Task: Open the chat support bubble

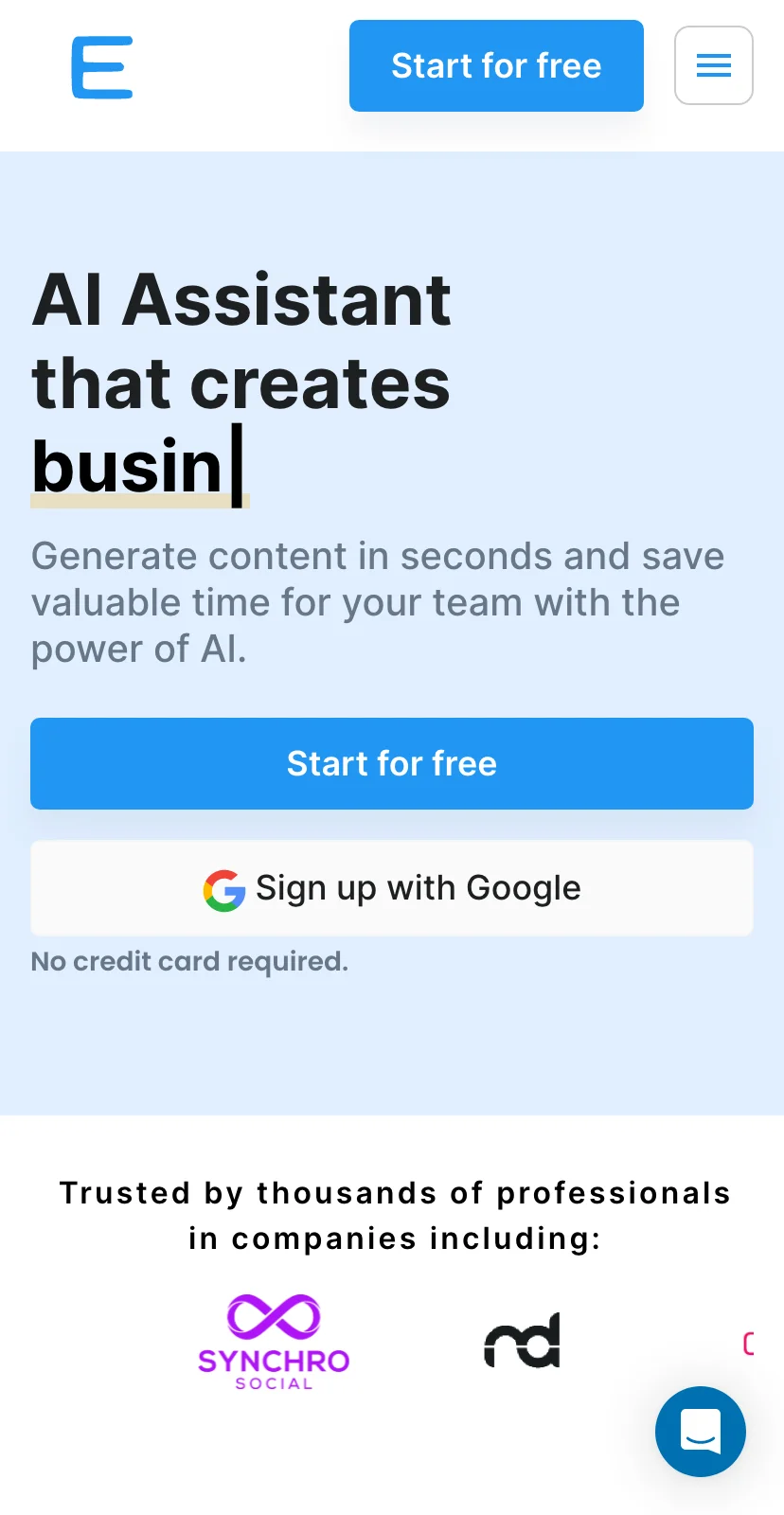Action: point(700,1431)
